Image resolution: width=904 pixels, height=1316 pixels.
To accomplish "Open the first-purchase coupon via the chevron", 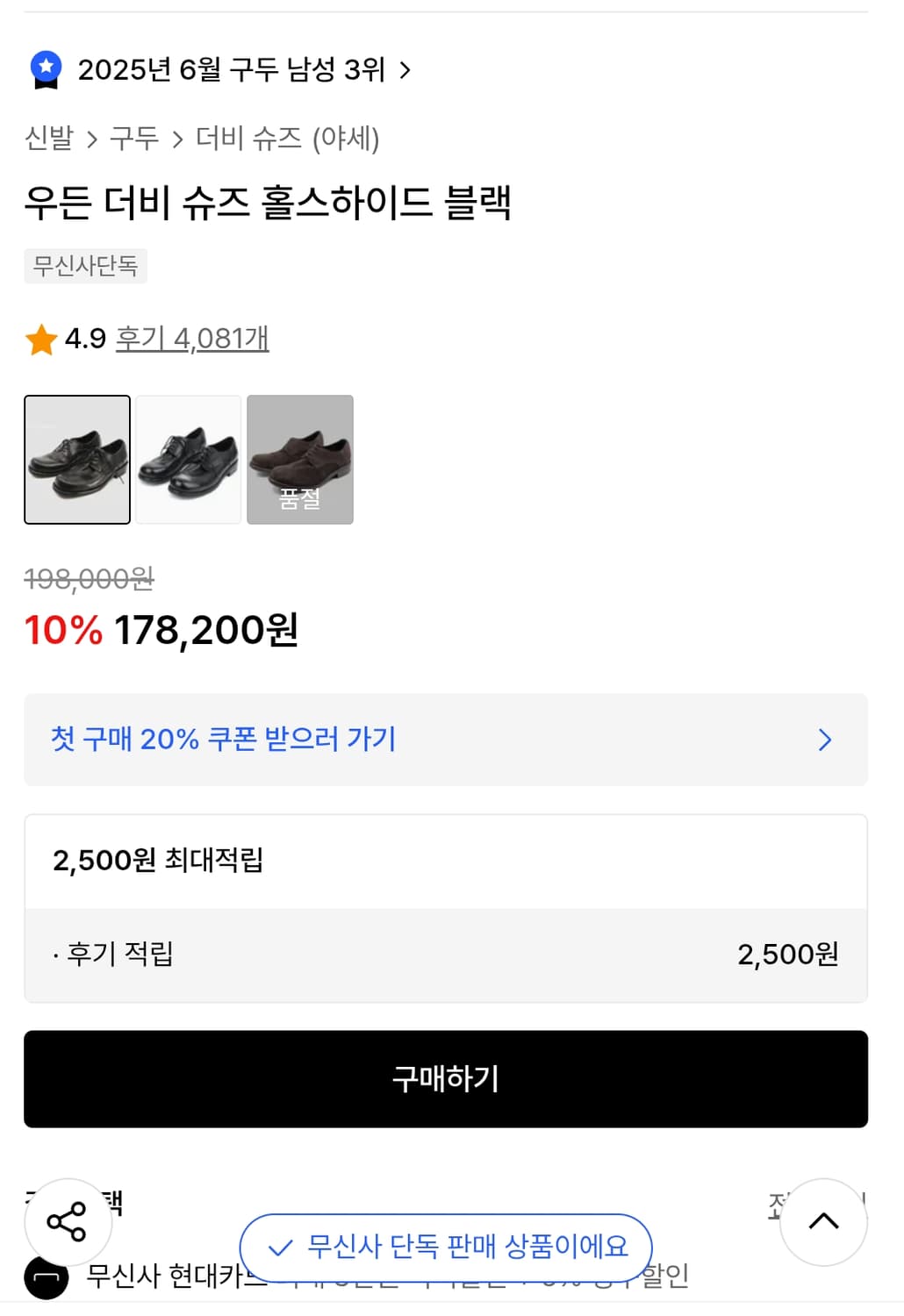I will 824,740.
